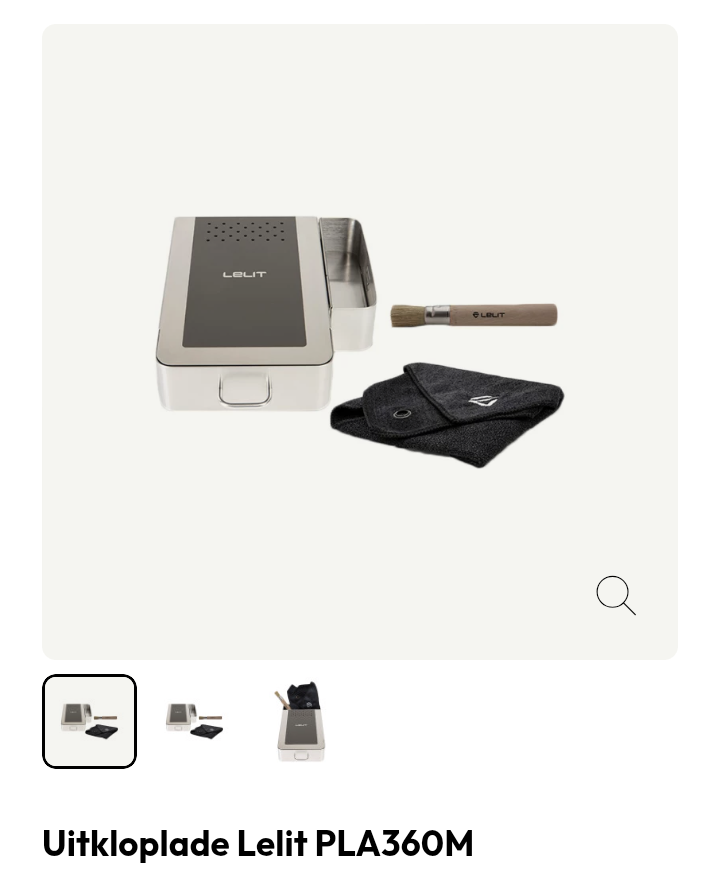Show the third thumbnail with upright knock box

300,721
